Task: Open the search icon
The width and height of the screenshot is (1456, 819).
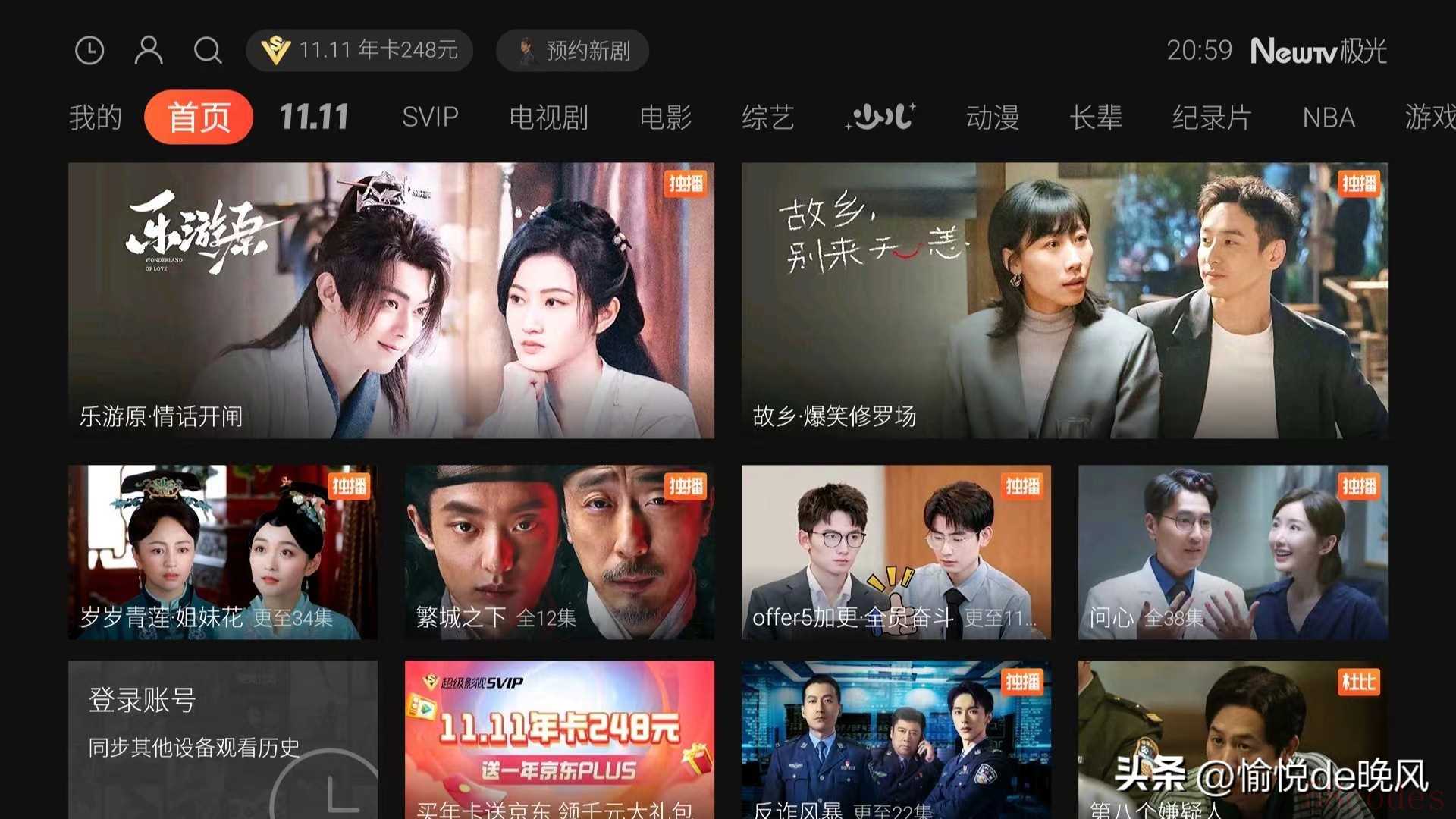Action: point(207,51)
